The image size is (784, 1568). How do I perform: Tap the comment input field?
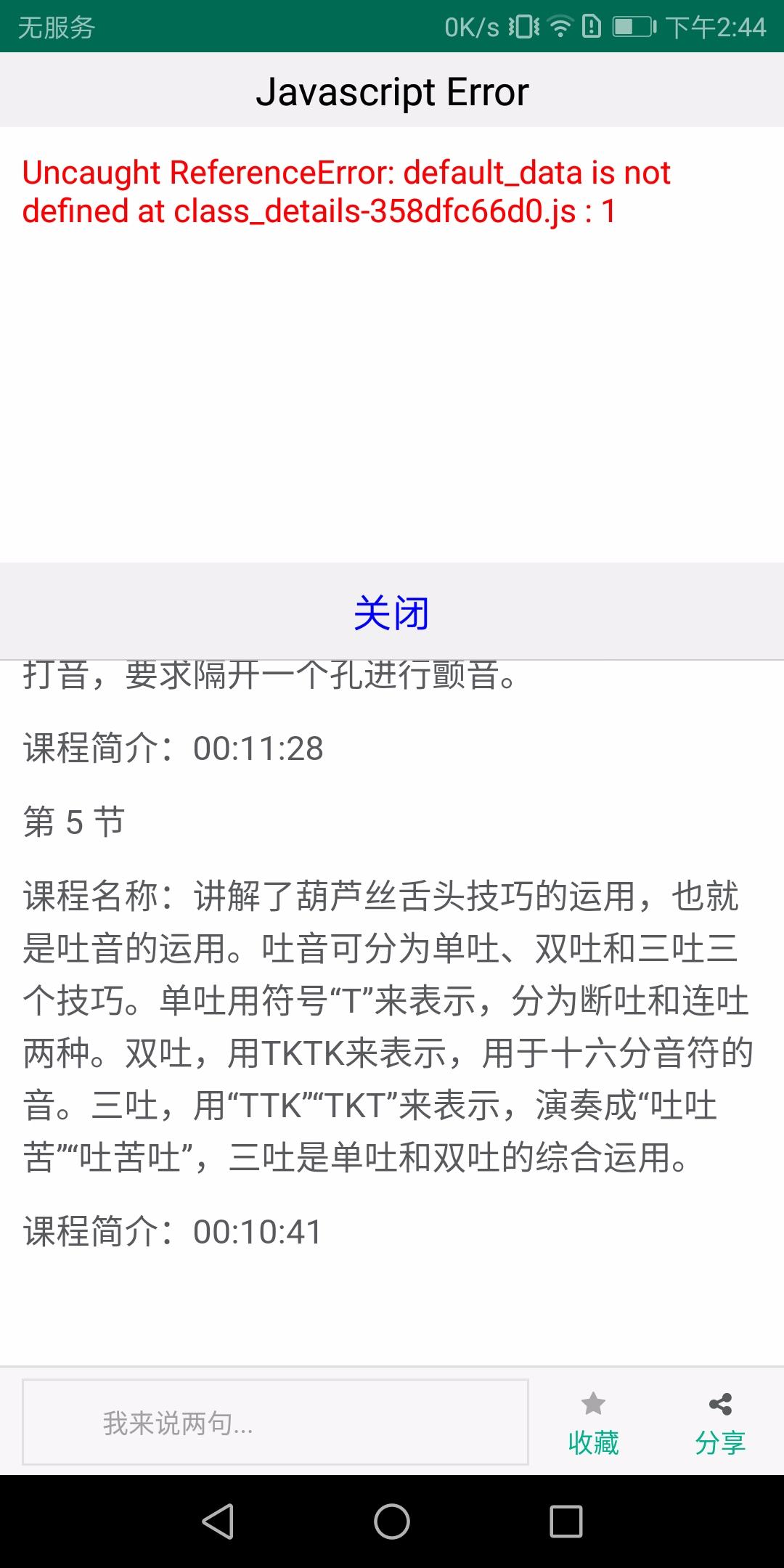275,1422
